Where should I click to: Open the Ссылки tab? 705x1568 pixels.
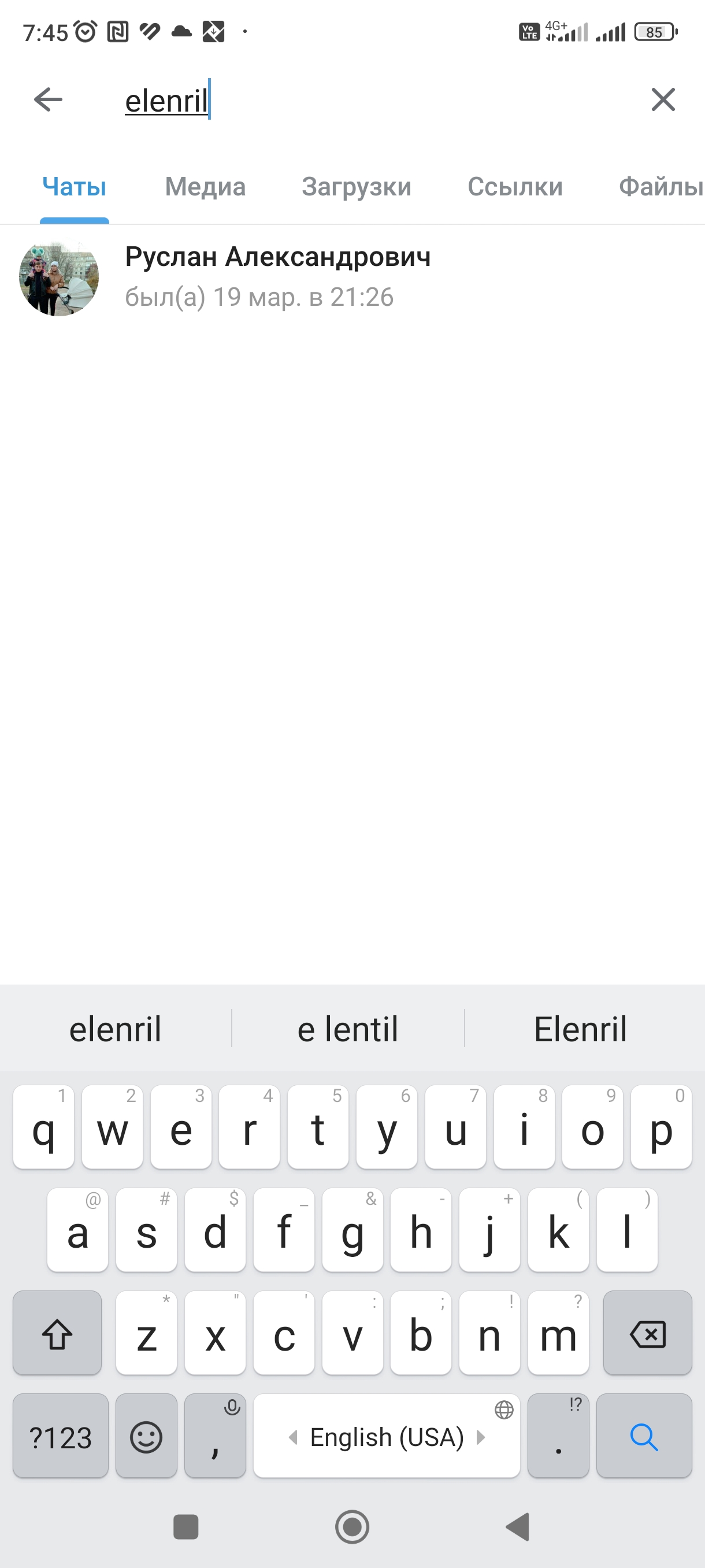click(515, 187)
